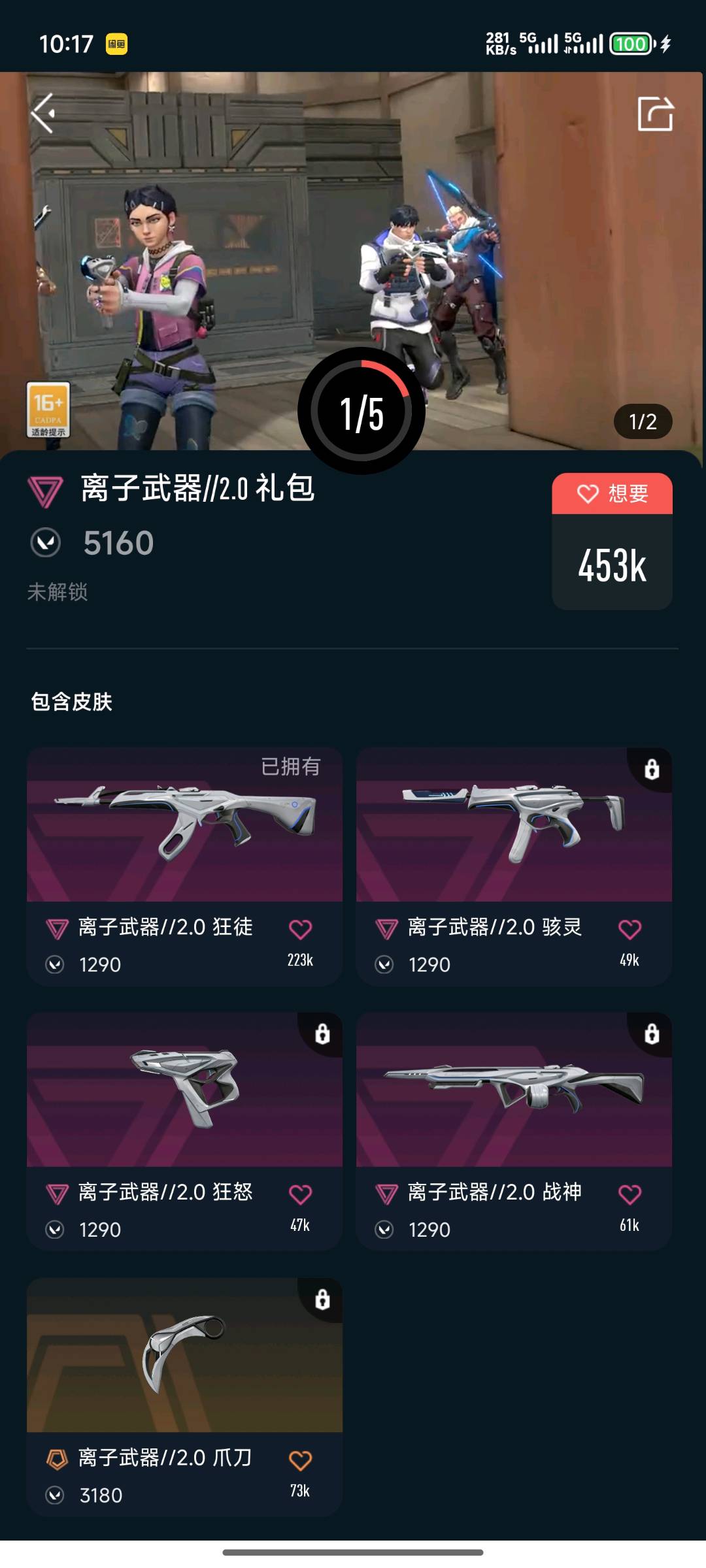Like the 离子武器//2.0 狂怒 skin
This screenshot has width=706, height=1568.
pyautogui.click(x=300, y=1194)
